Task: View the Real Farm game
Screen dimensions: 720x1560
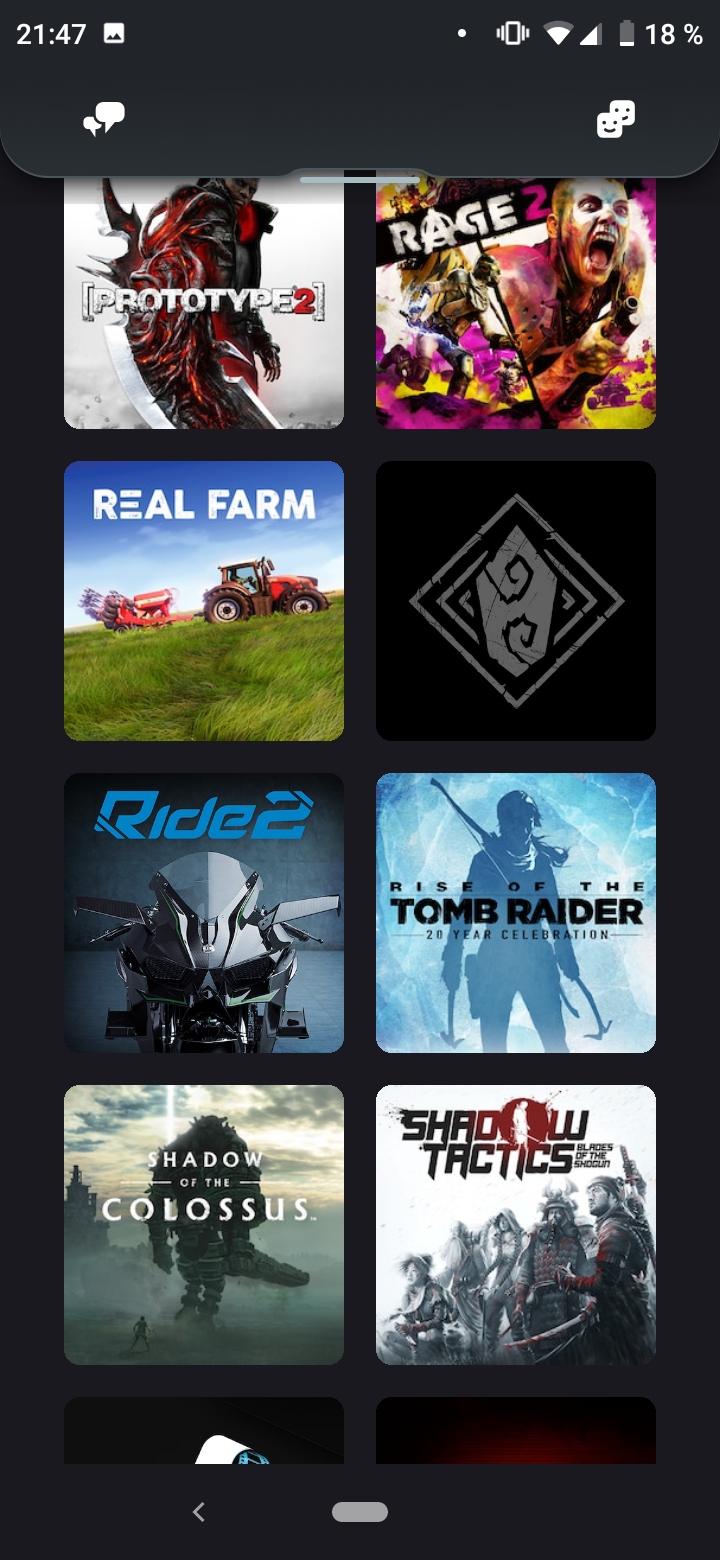Action: pyautogui.click(x=204, y=601)
